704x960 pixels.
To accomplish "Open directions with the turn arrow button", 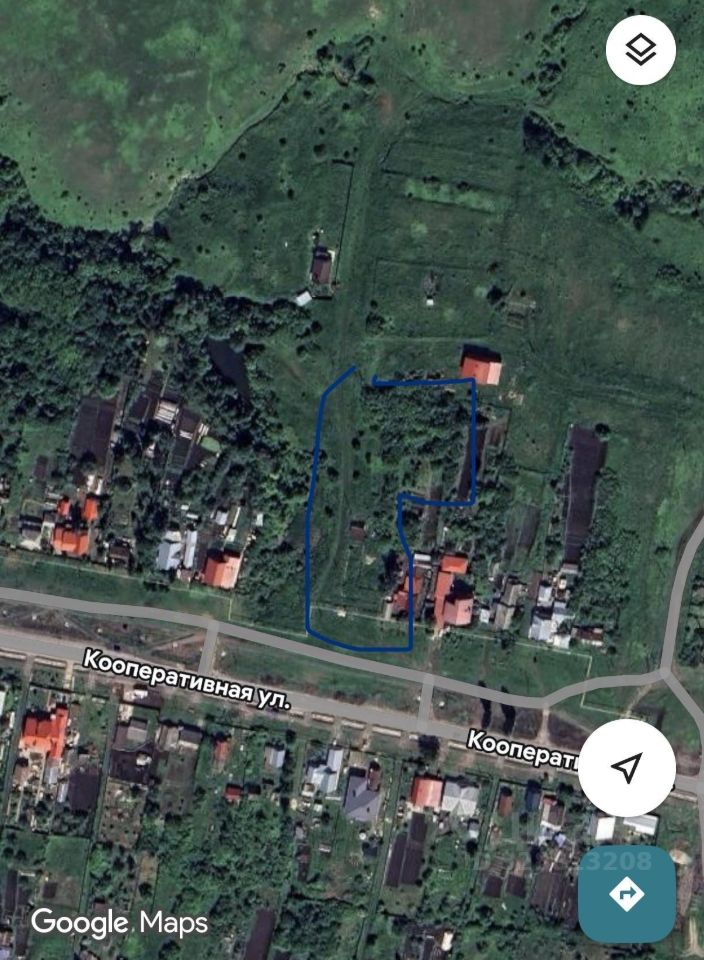I will (x=627, y=893).
